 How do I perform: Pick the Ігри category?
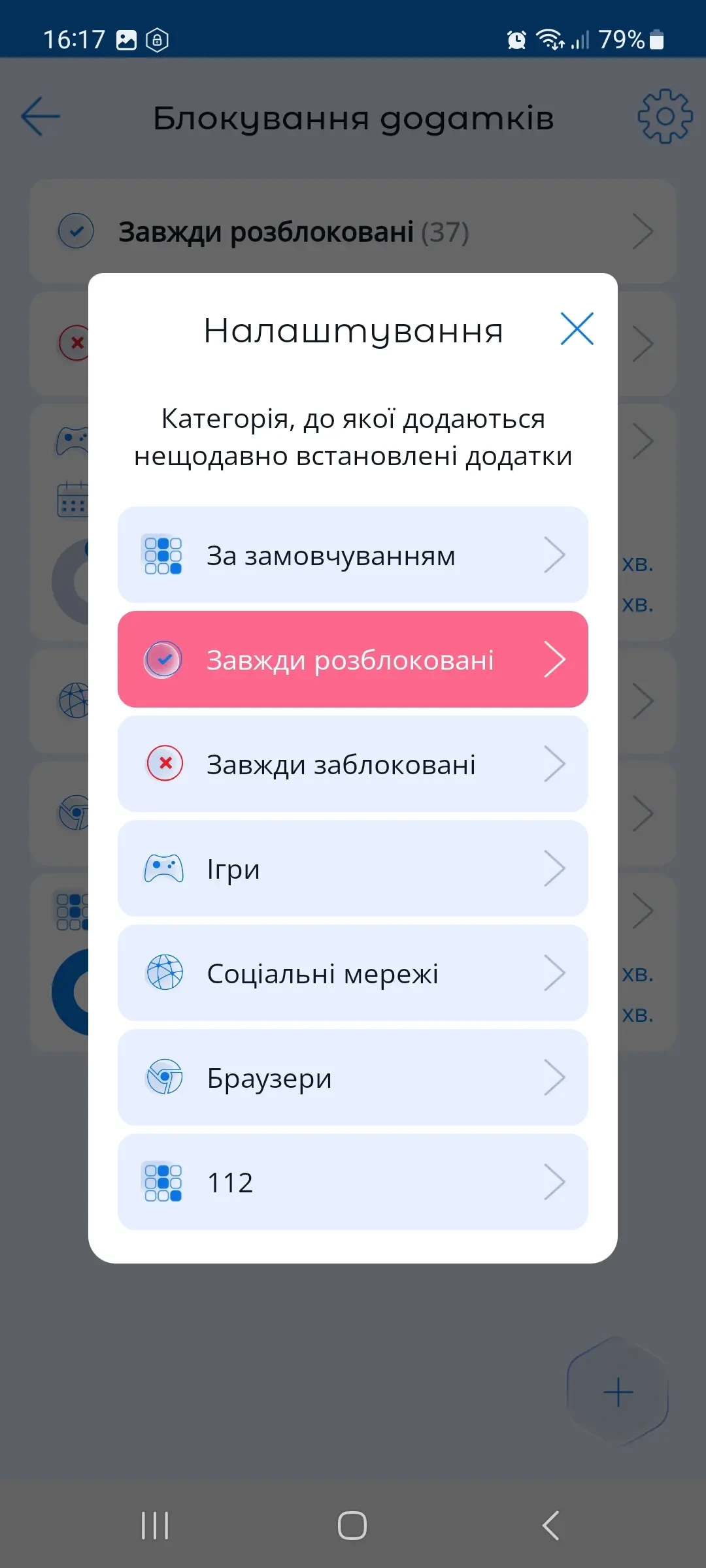coord(352,868)
